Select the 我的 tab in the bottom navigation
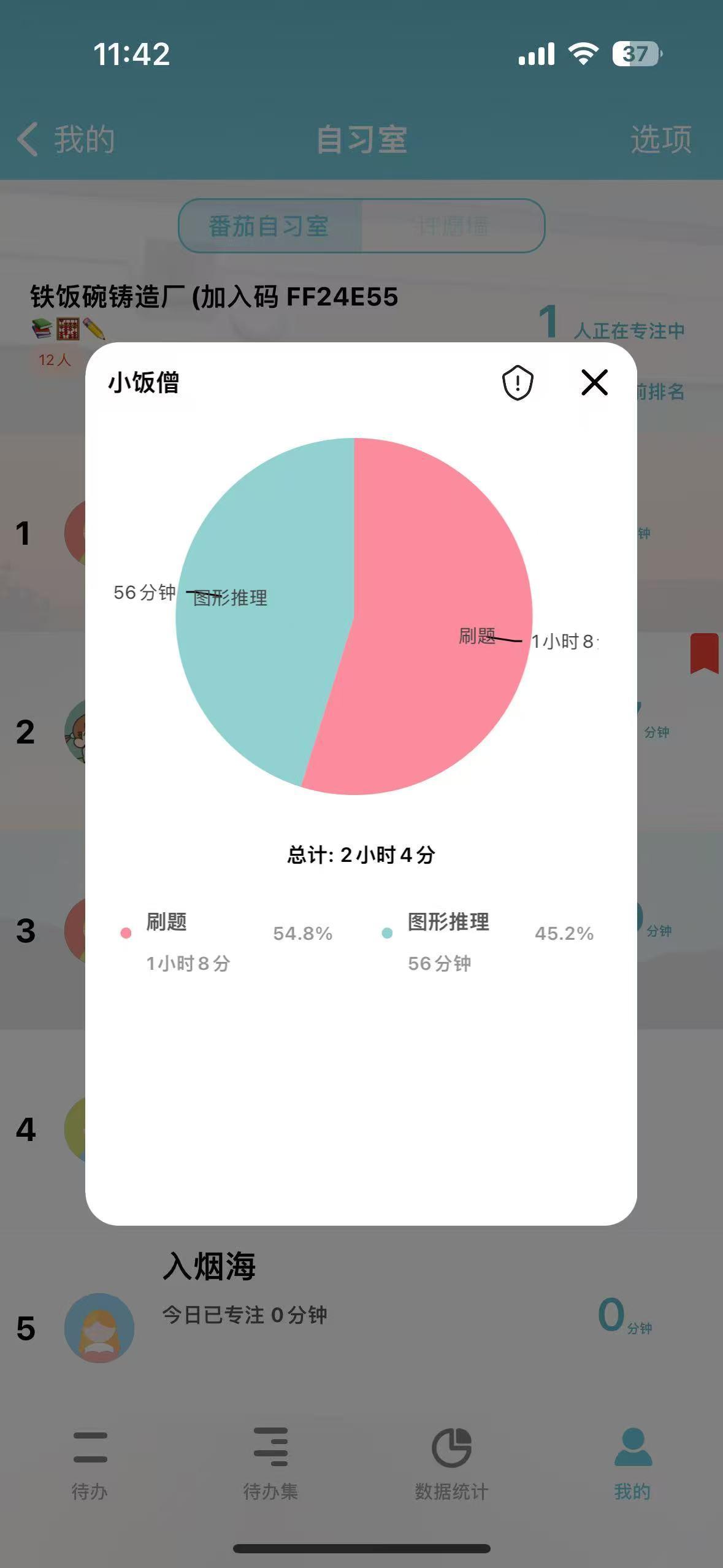The height and width of the screenshot is (1568, 723). pos(632,1462)
